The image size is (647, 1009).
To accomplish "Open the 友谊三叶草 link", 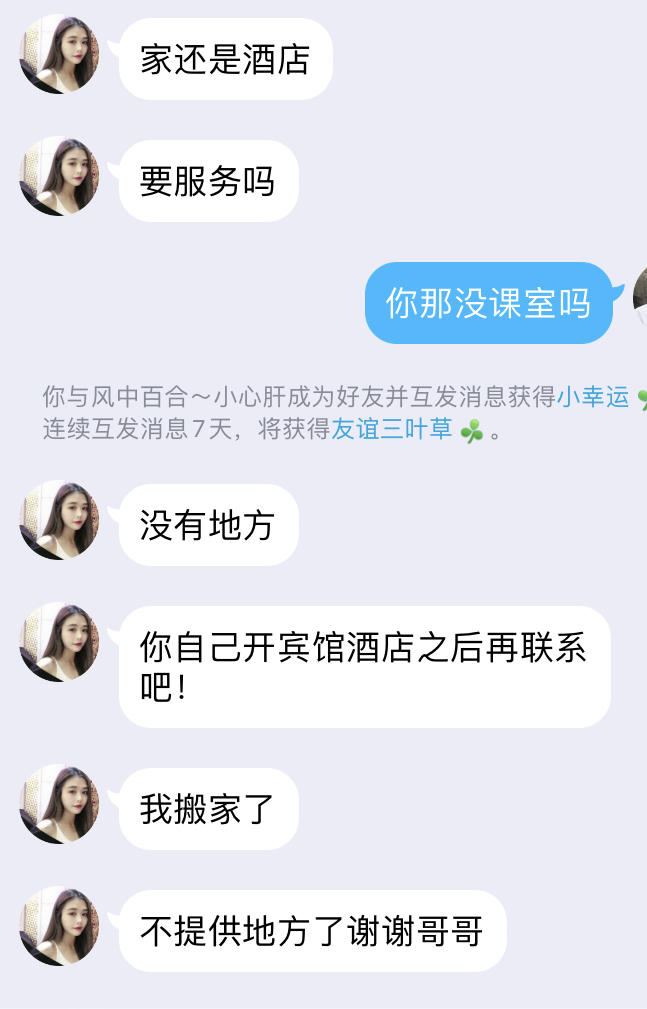I will click(x=392, y=430).
